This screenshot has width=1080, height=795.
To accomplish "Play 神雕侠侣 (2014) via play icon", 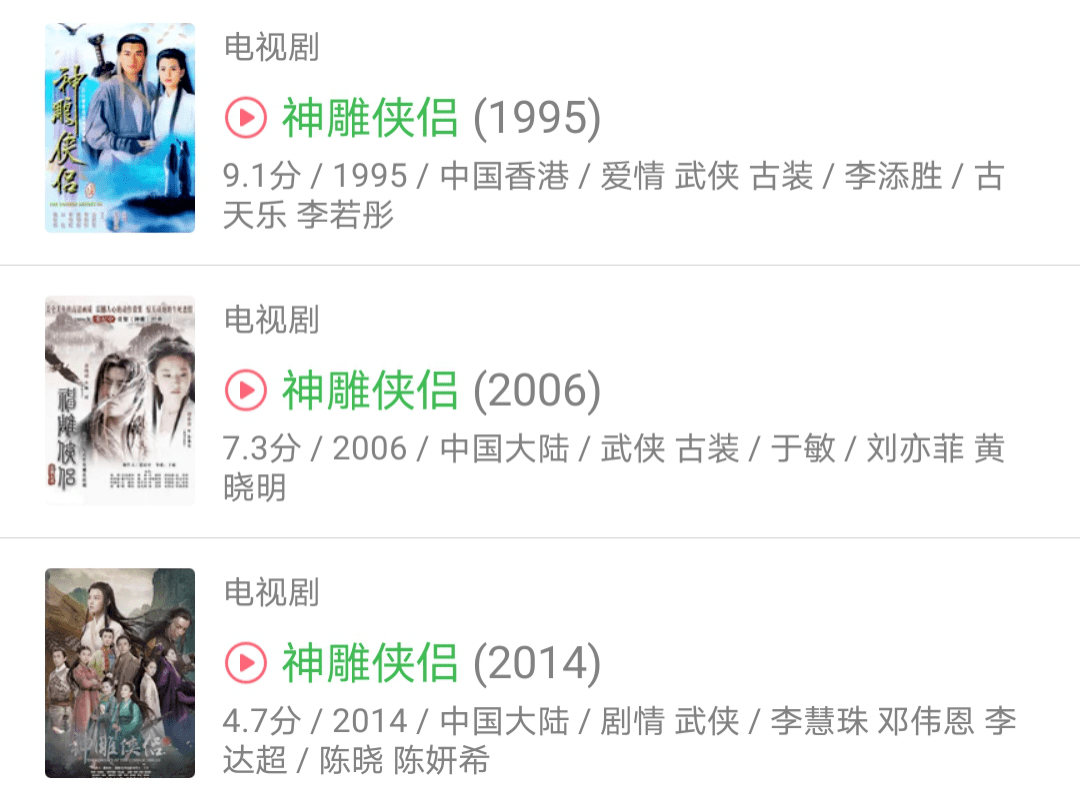I will click(246, 663).
